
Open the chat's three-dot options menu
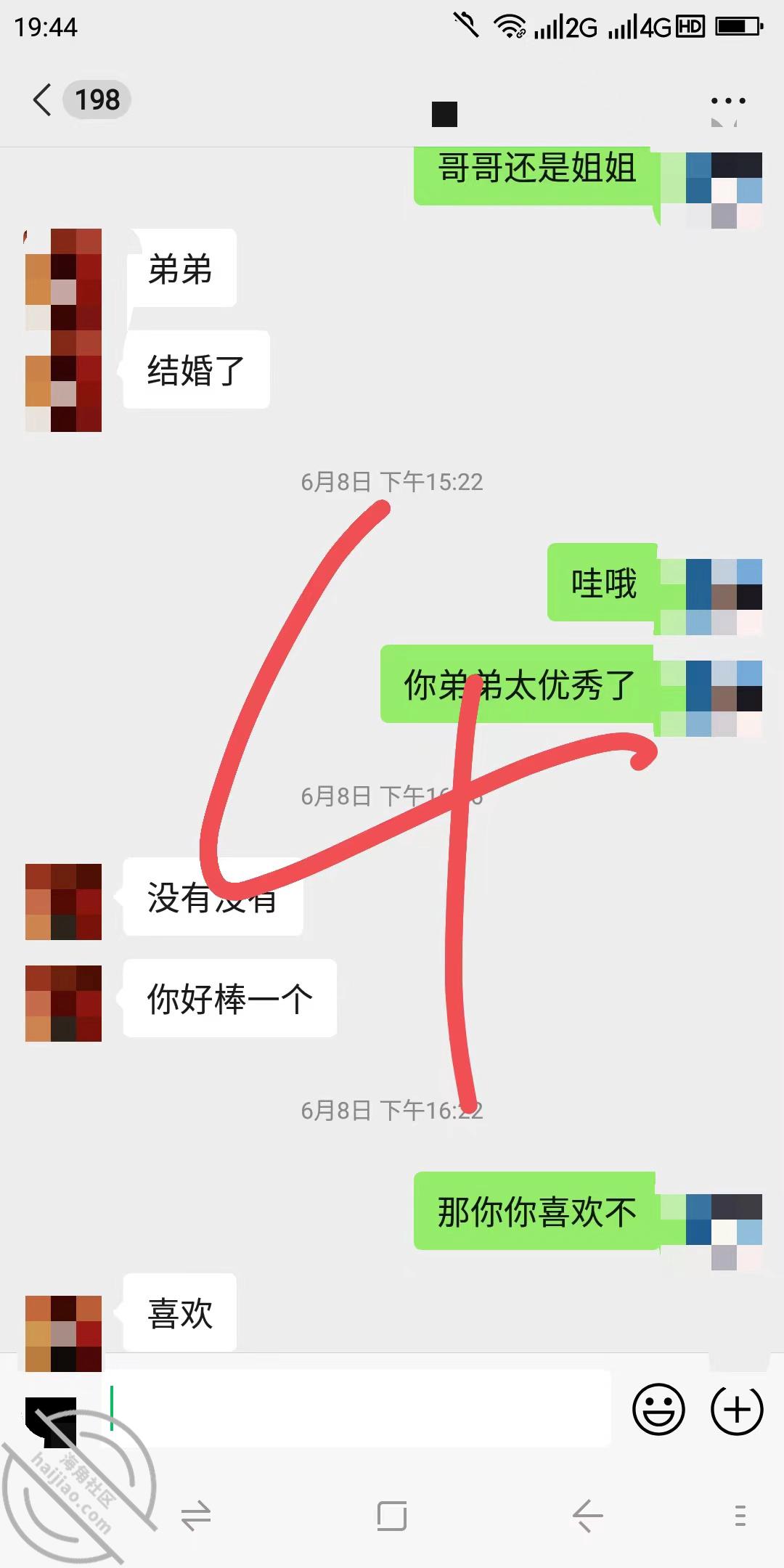tap(728, 101)
